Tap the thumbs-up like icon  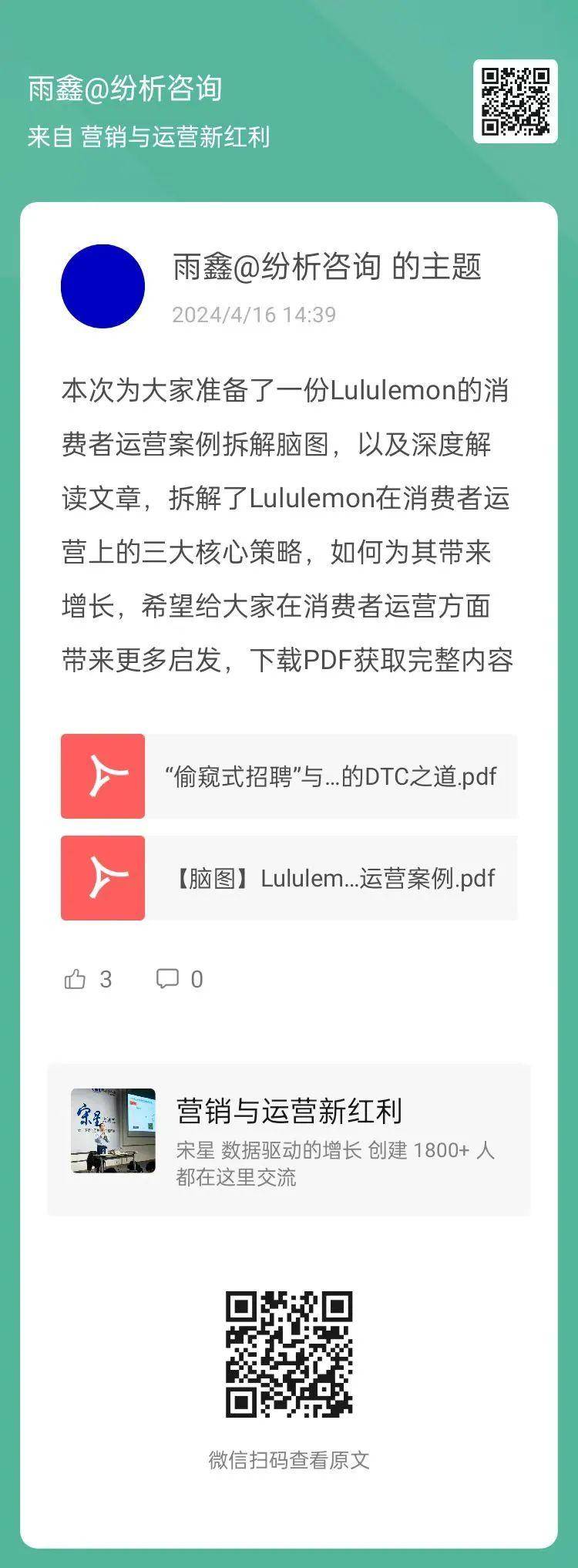point(76,979)
